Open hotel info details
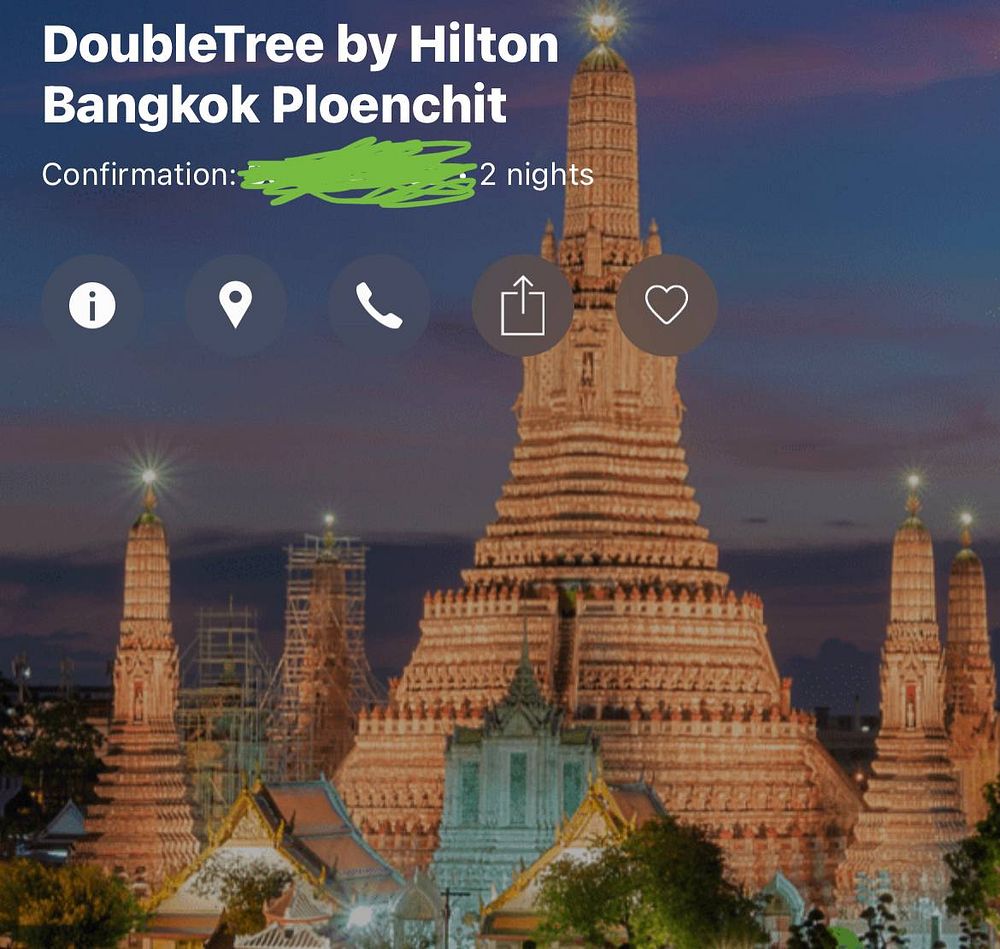The height and width of the screenshot is (949, 1000). 92,305
